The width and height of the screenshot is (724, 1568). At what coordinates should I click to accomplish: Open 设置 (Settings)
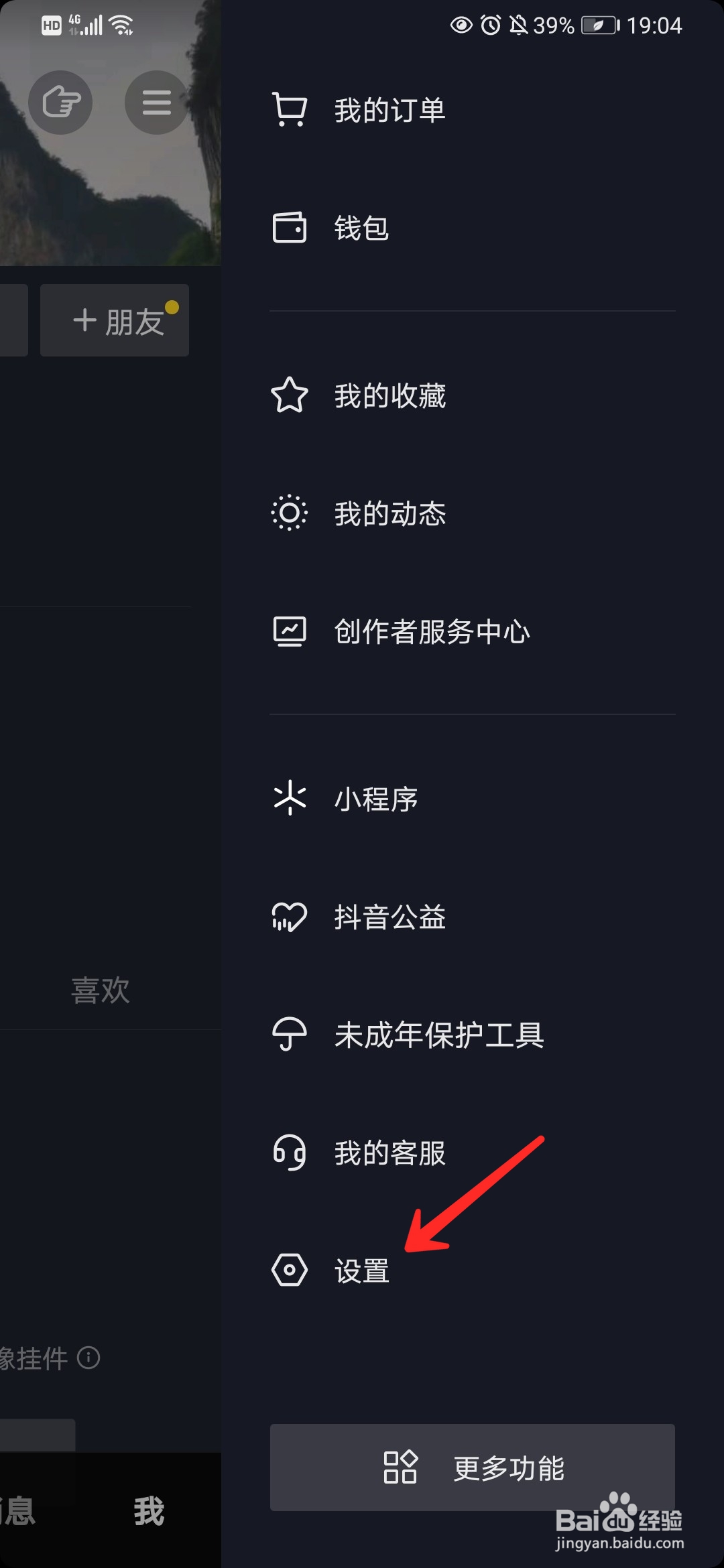(x=362, y=1271)
